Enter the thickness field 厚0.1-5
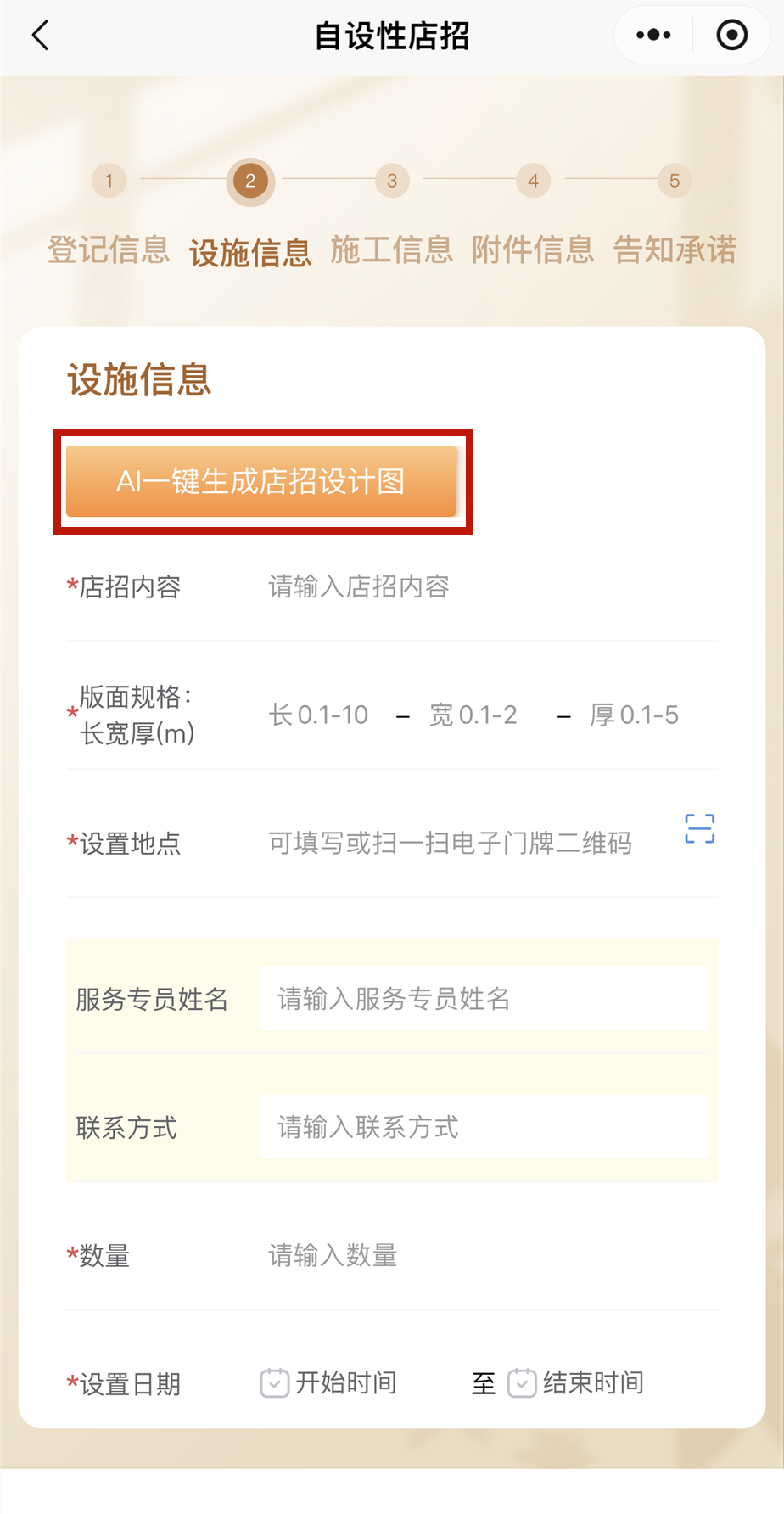This screenshot has width=784, height=1514. [635, 715]
